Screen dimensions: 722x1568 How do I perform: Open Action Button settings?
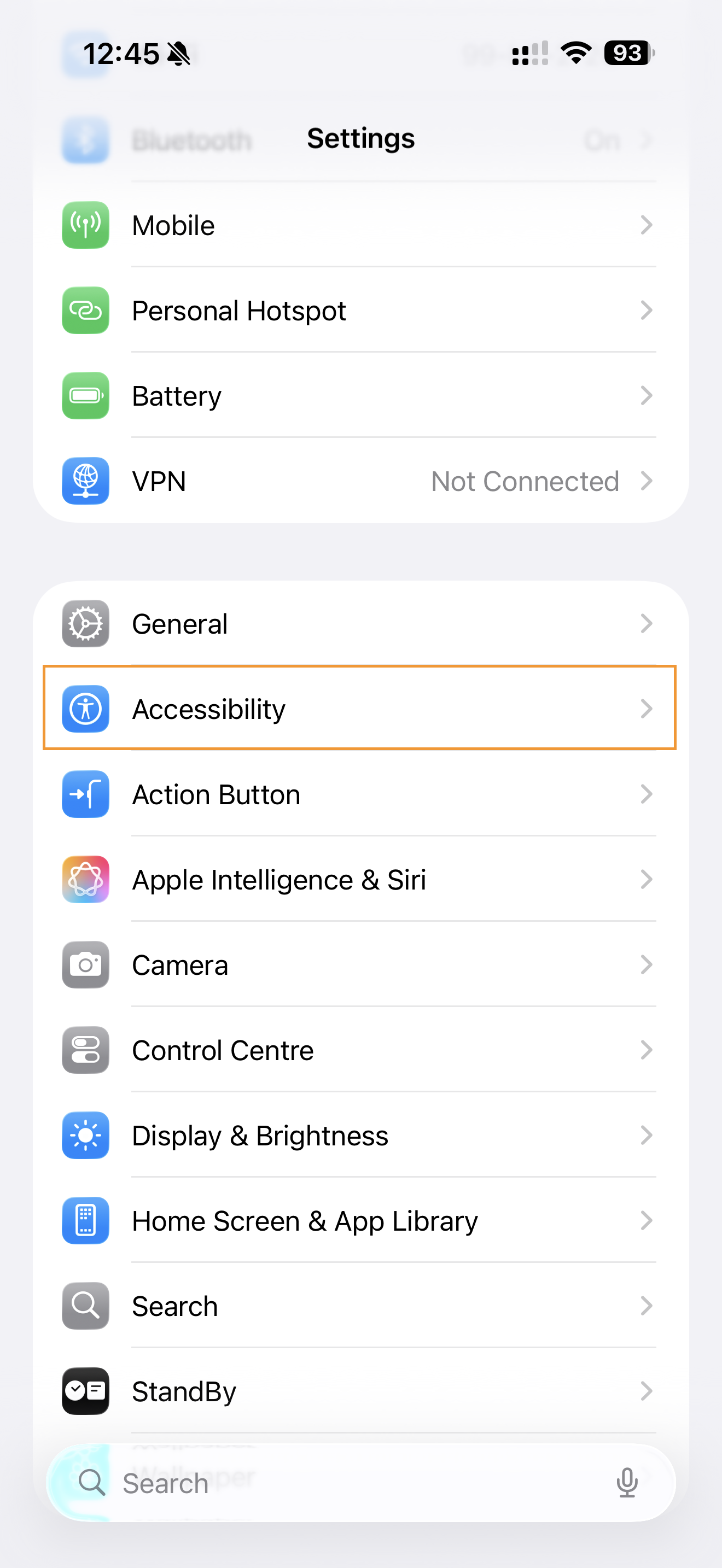click(360, 794)
